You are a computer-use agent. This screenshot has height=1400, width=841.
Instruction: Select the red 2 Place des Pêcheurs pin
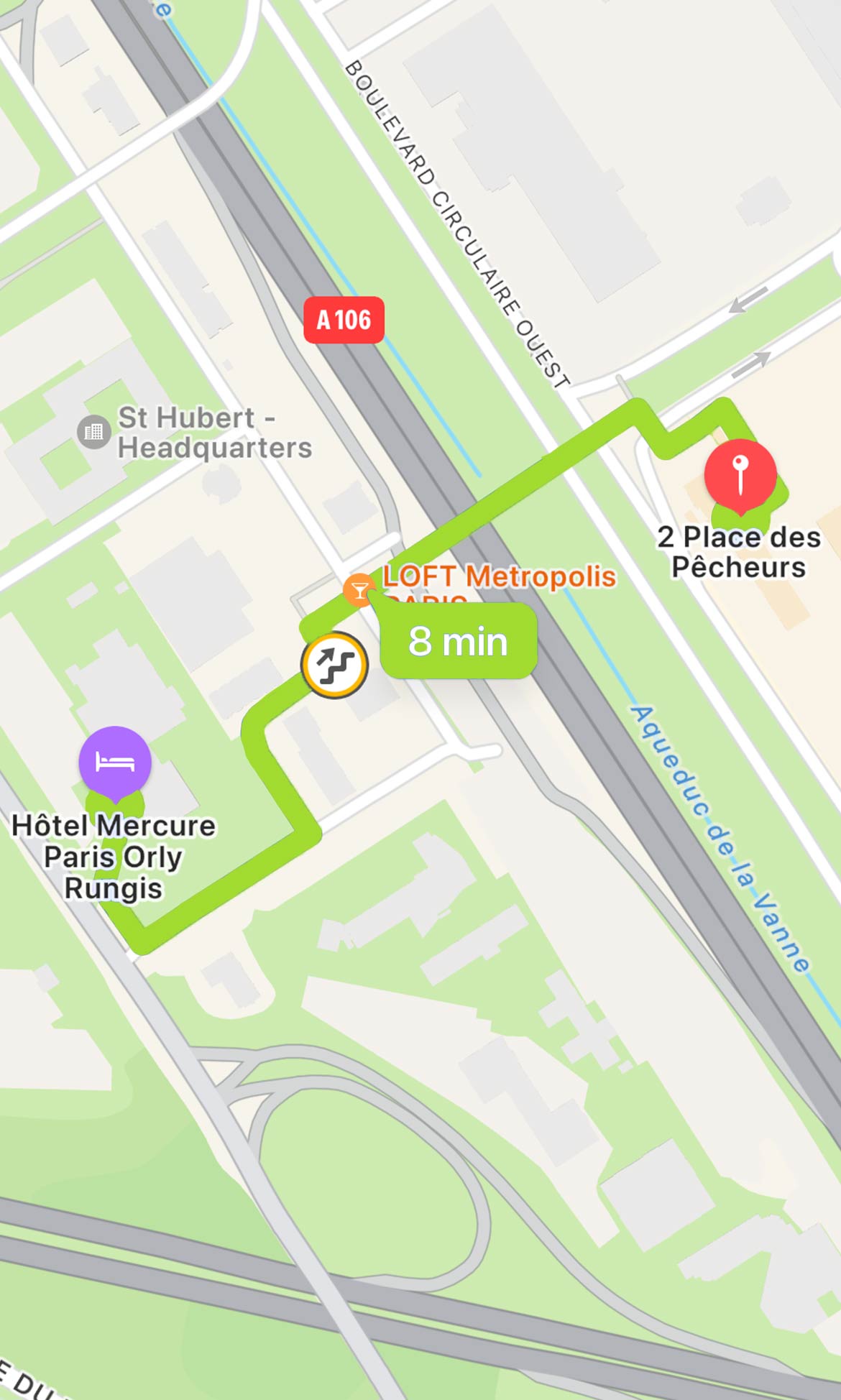[740, 474]
